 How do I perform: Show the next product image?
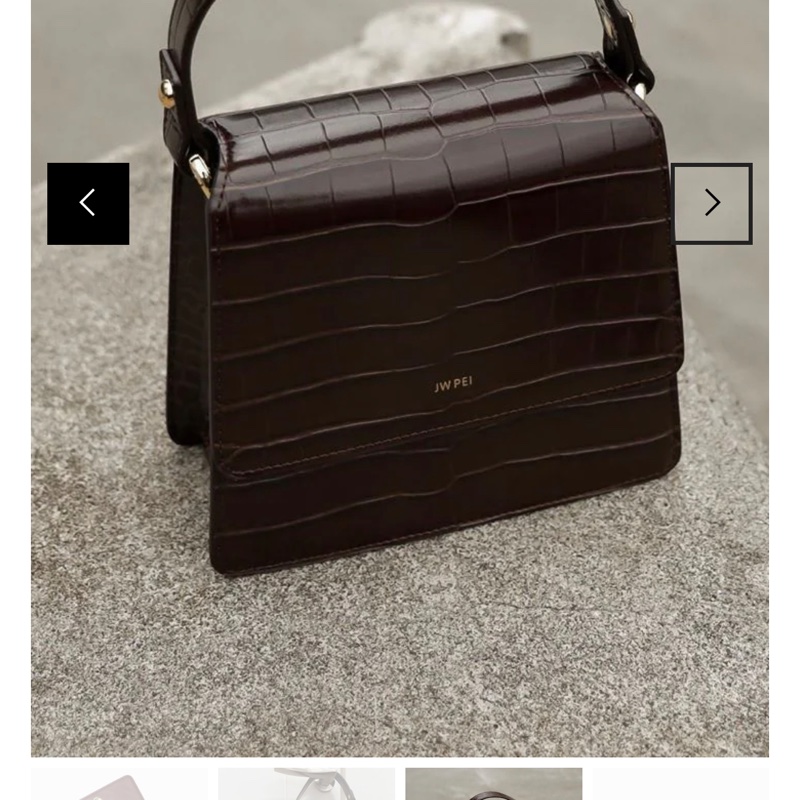(711, 204)
